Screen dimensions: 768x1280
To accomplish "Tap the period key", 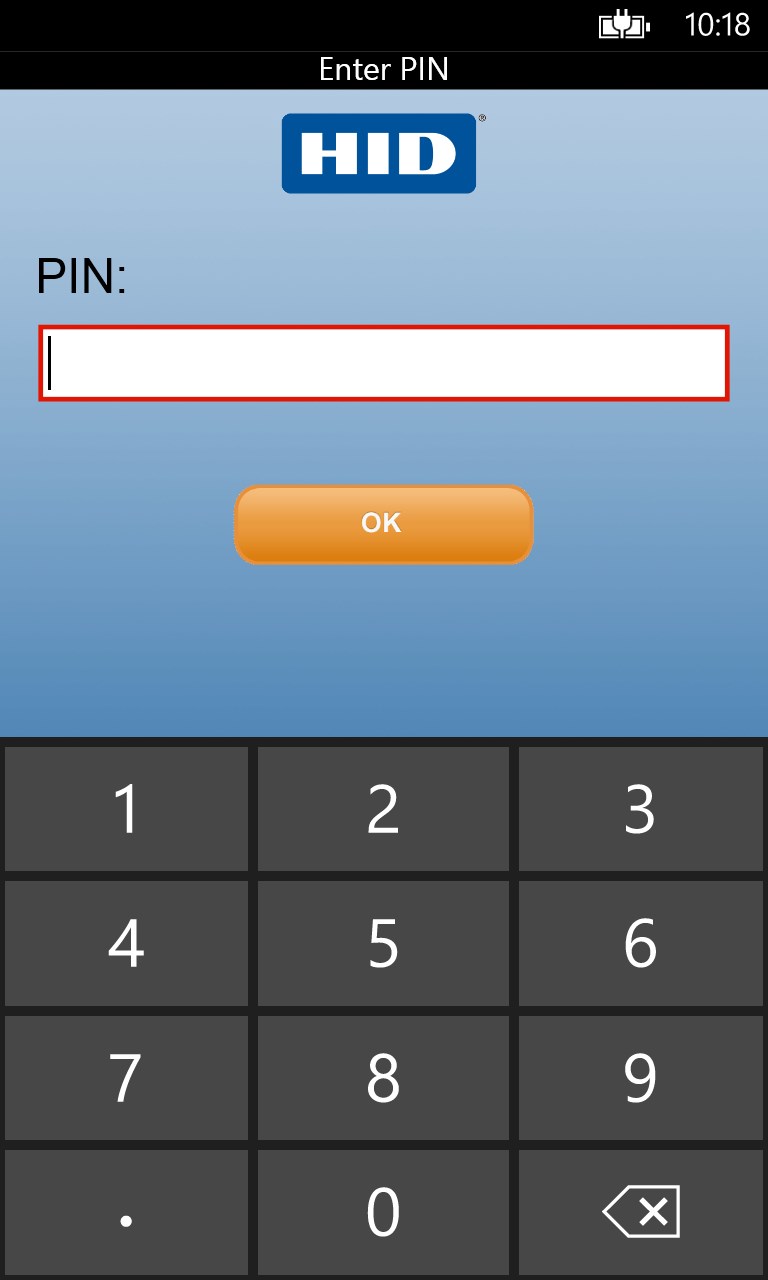I will (x=126, y=1212).
